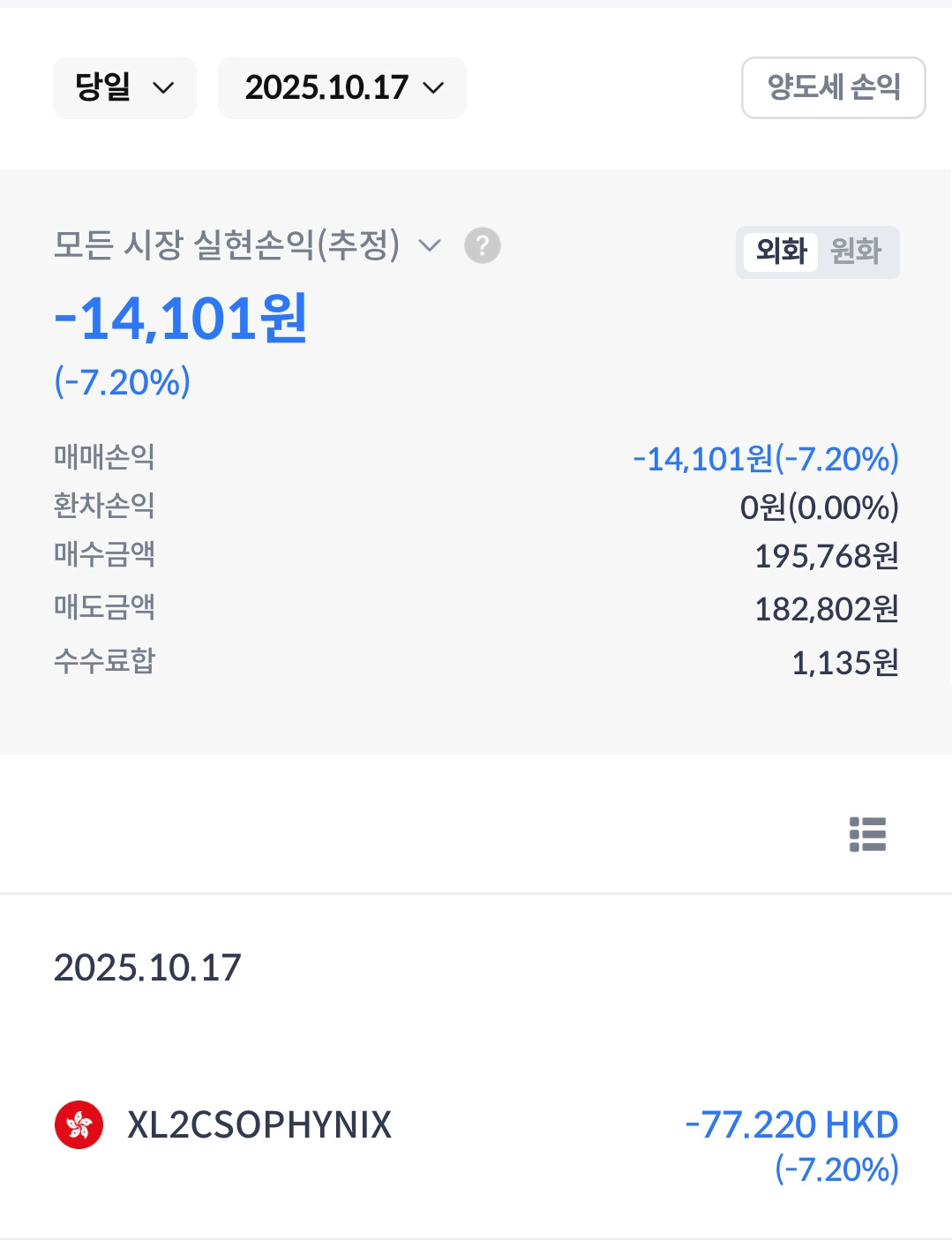952x1240 pixels.
Task: Tap the list view icon
Action: [867, 834]
